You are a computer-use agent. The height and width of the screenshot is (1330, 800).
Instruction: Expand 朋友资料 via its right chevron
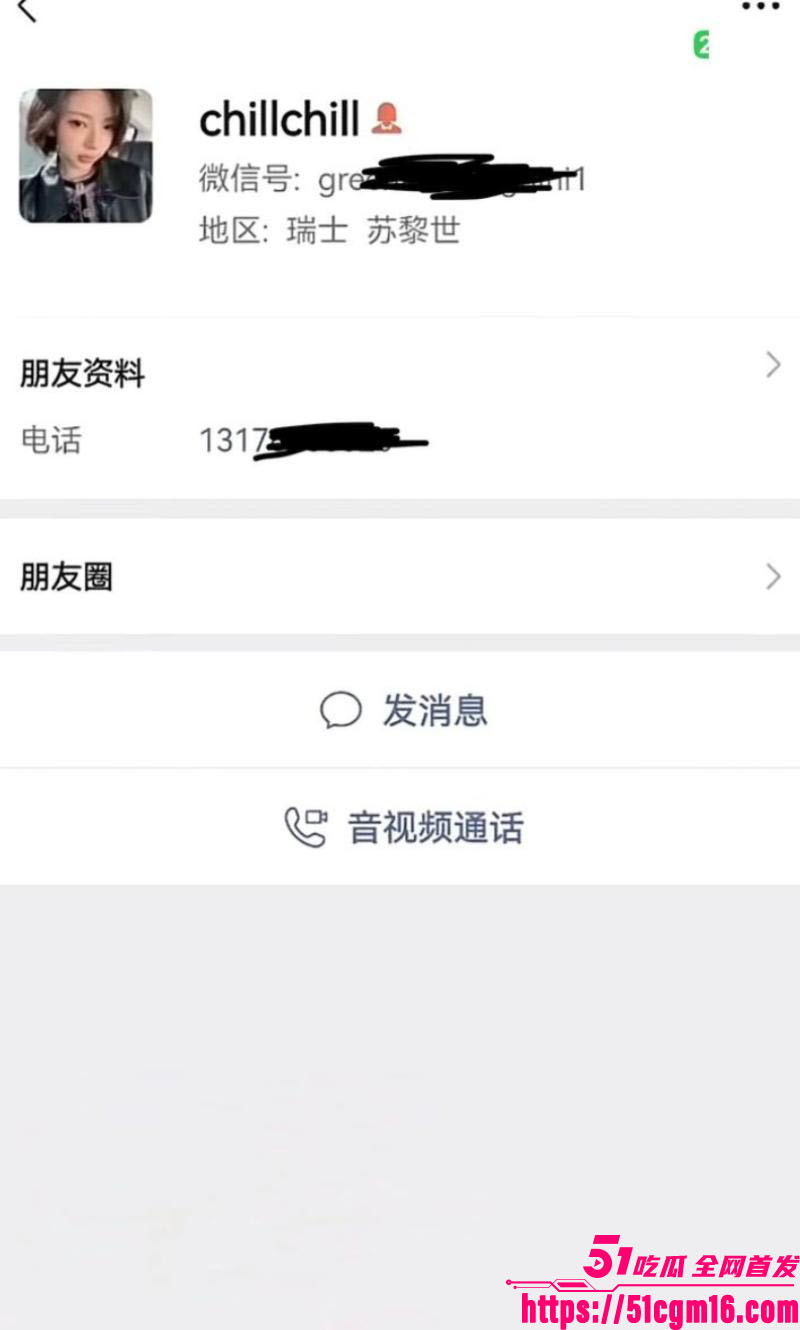pos(772,365)
